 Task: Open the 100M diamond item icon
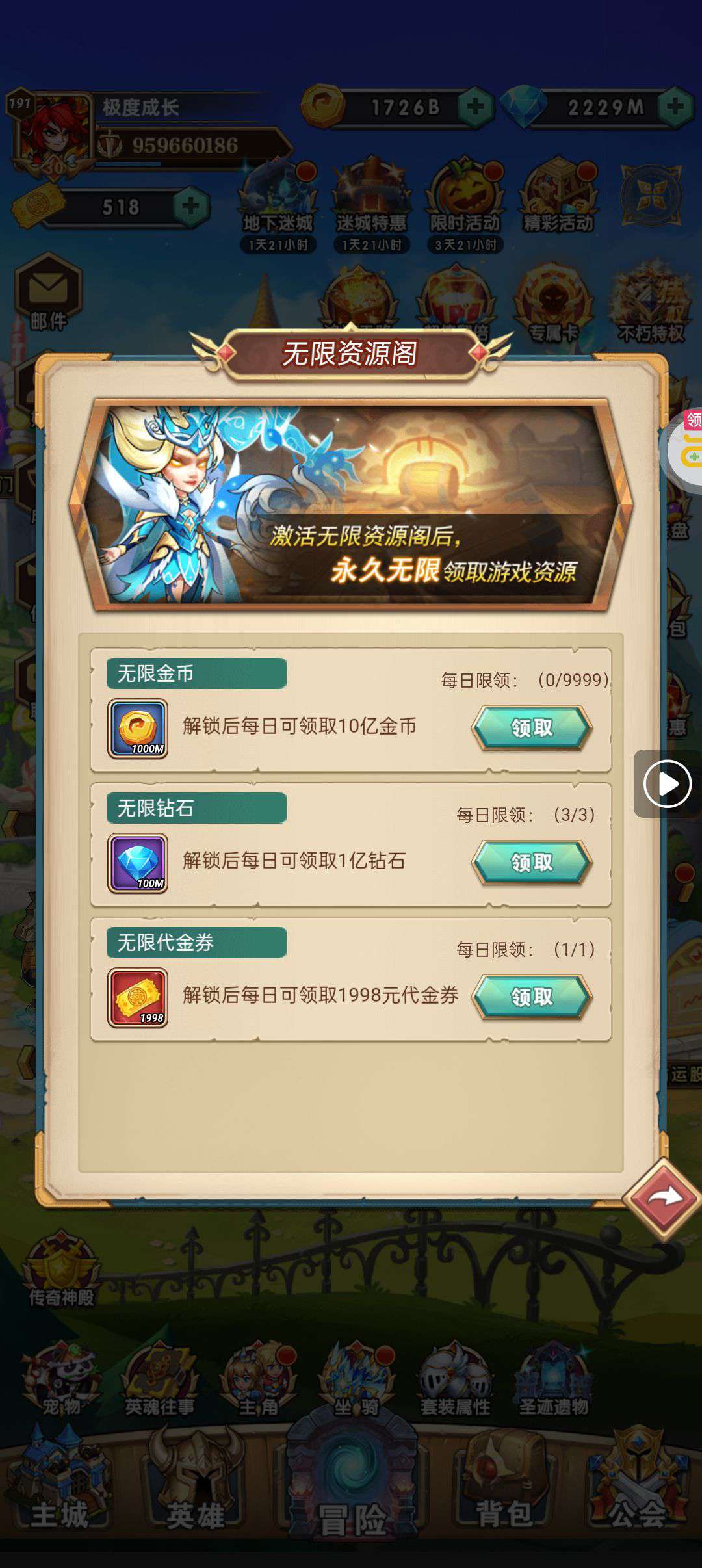pos(138,863)
